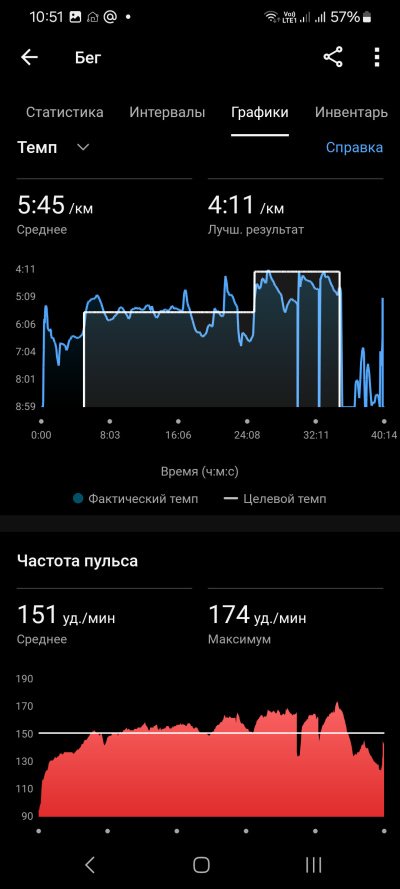Open the three-dot overflow menu
Image resolution: width=400 pixels, height=889 pixels.
point(377,57)
